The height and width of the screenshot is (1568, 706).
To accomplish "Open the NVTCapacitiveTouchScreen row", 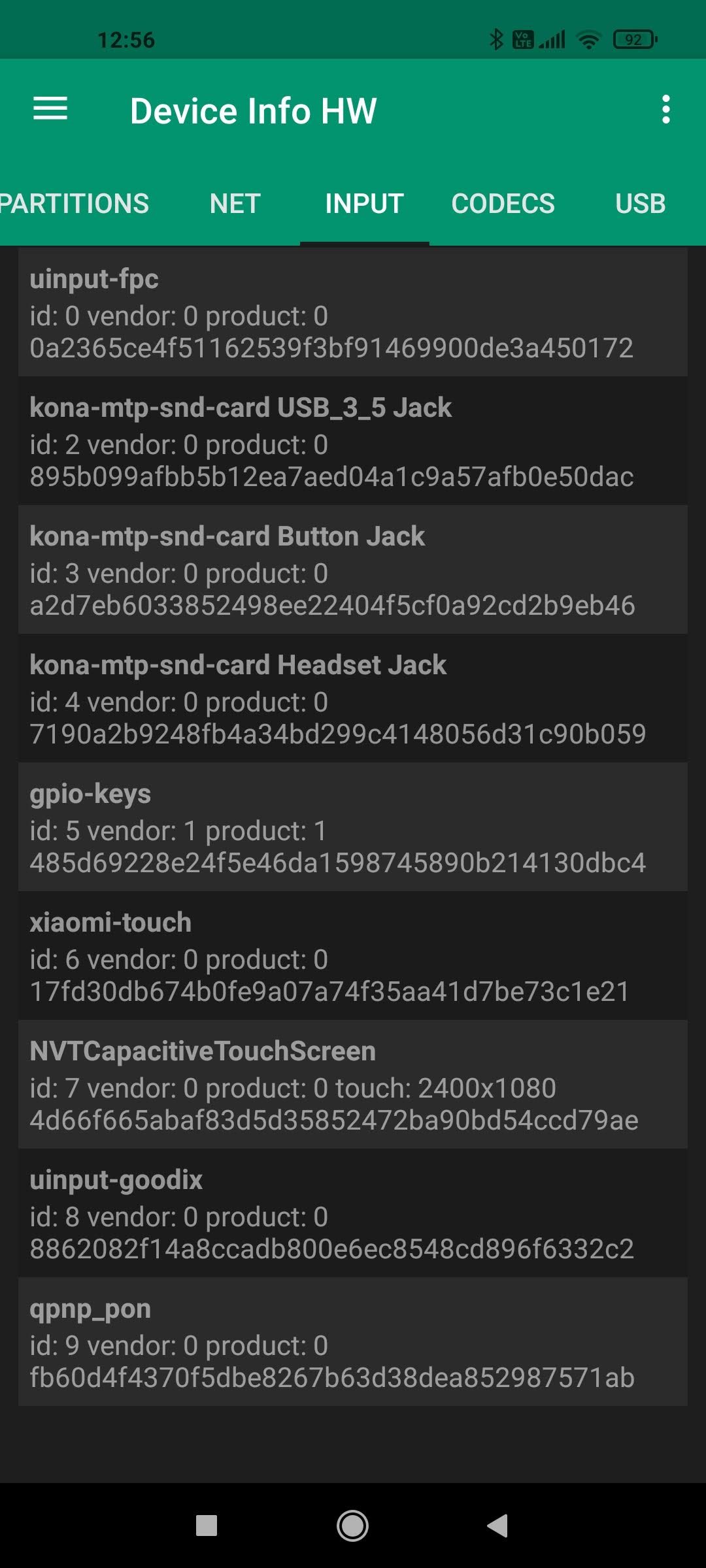I will coord(353,1085).
